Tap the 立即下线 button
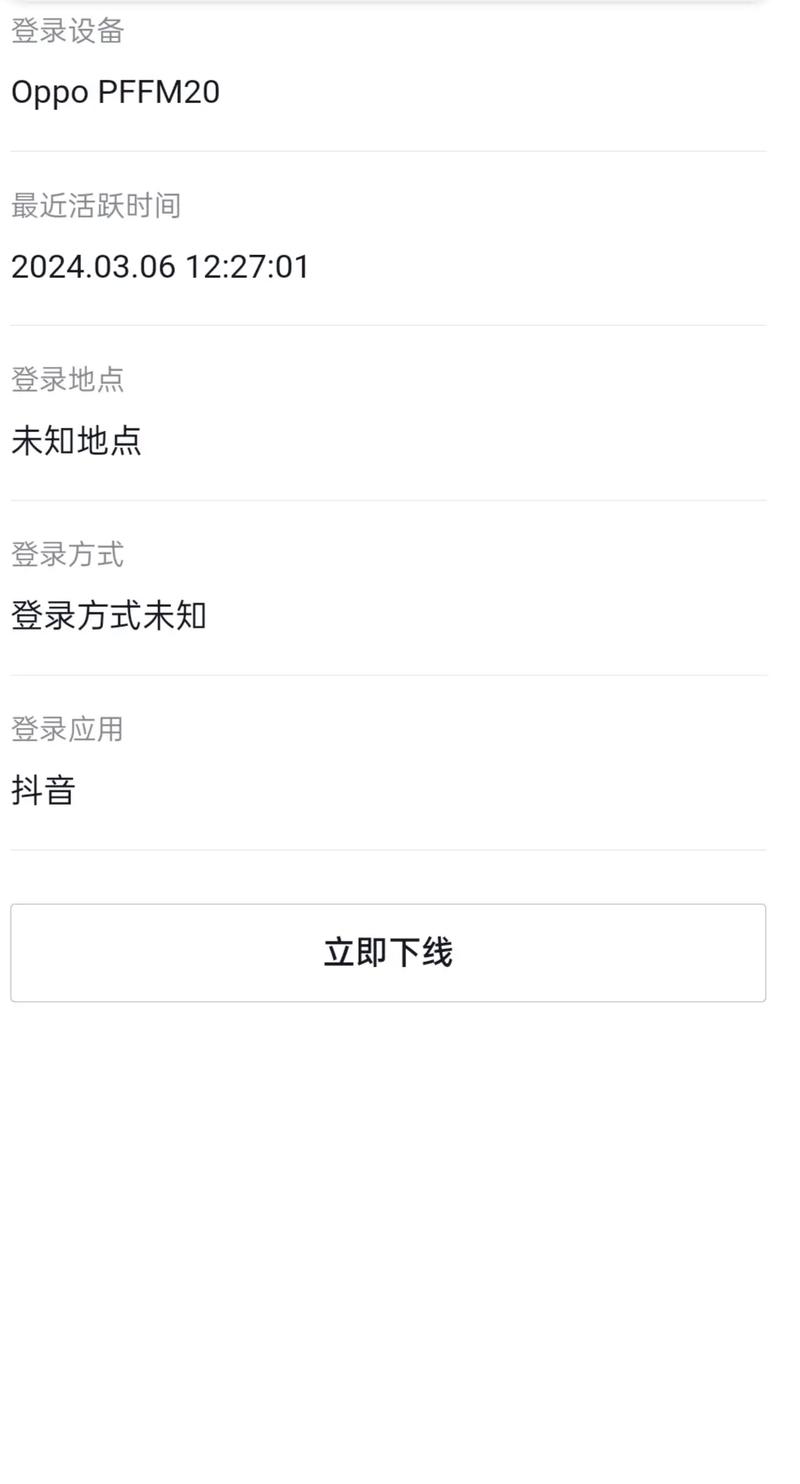This screenshot has width=800, height=1484. [388, 952]
